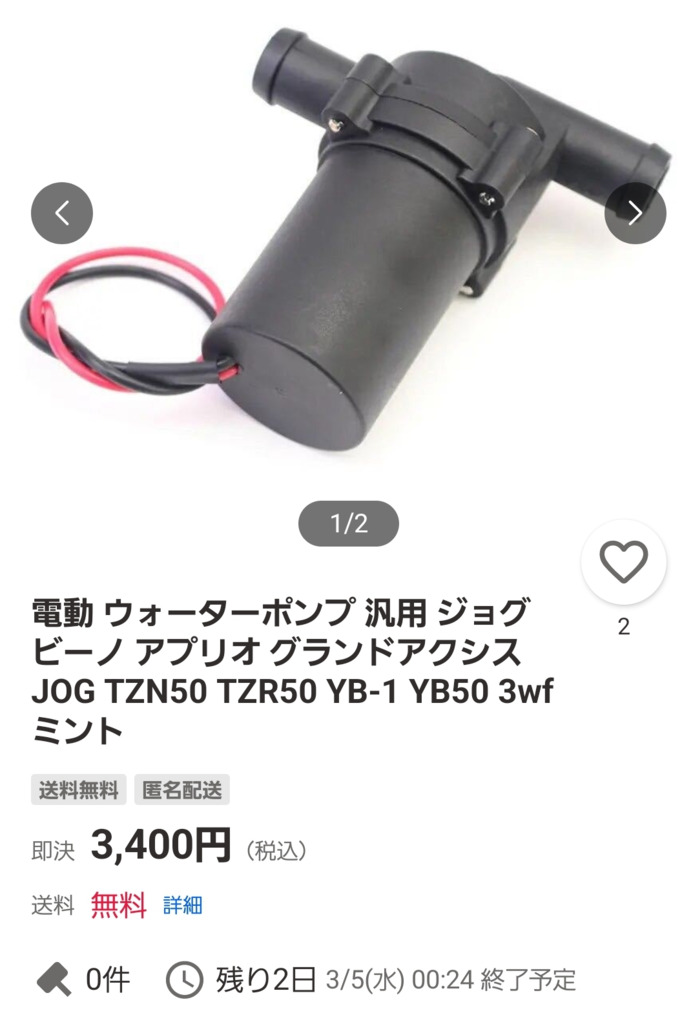Show the previous product photo
Viewport: 682px width, 1024px height.
point(62,213)
